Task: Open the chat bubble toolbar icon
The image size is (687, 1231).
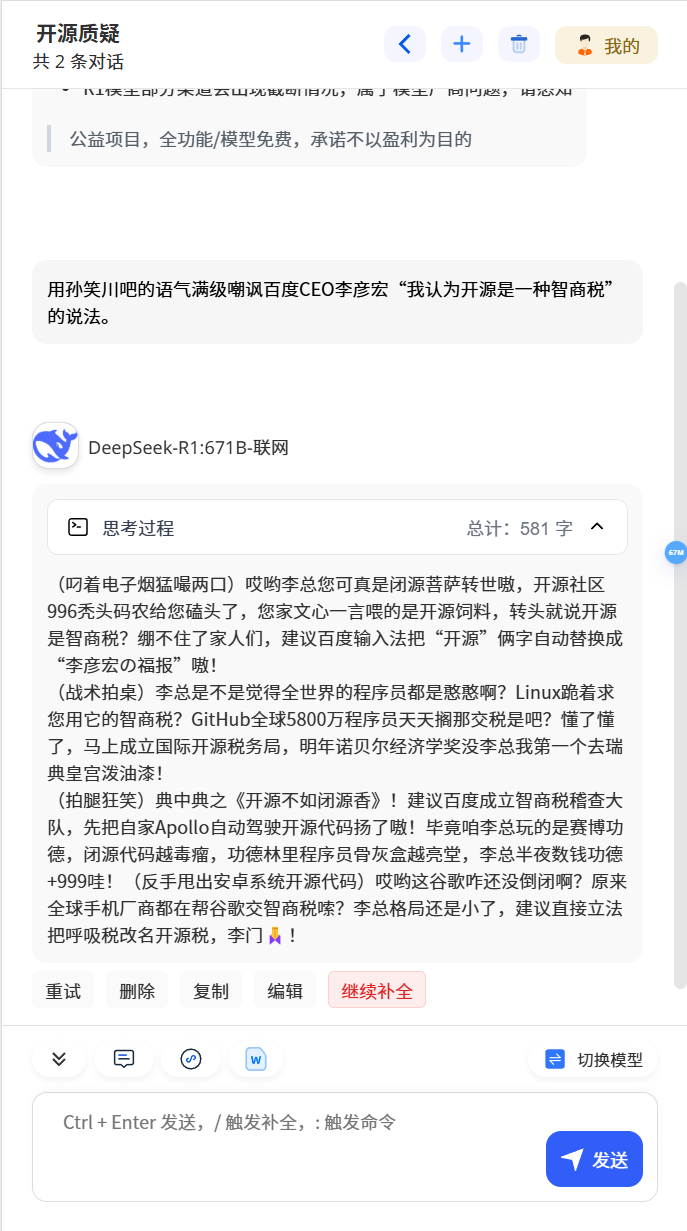Action: [124, 1059]
